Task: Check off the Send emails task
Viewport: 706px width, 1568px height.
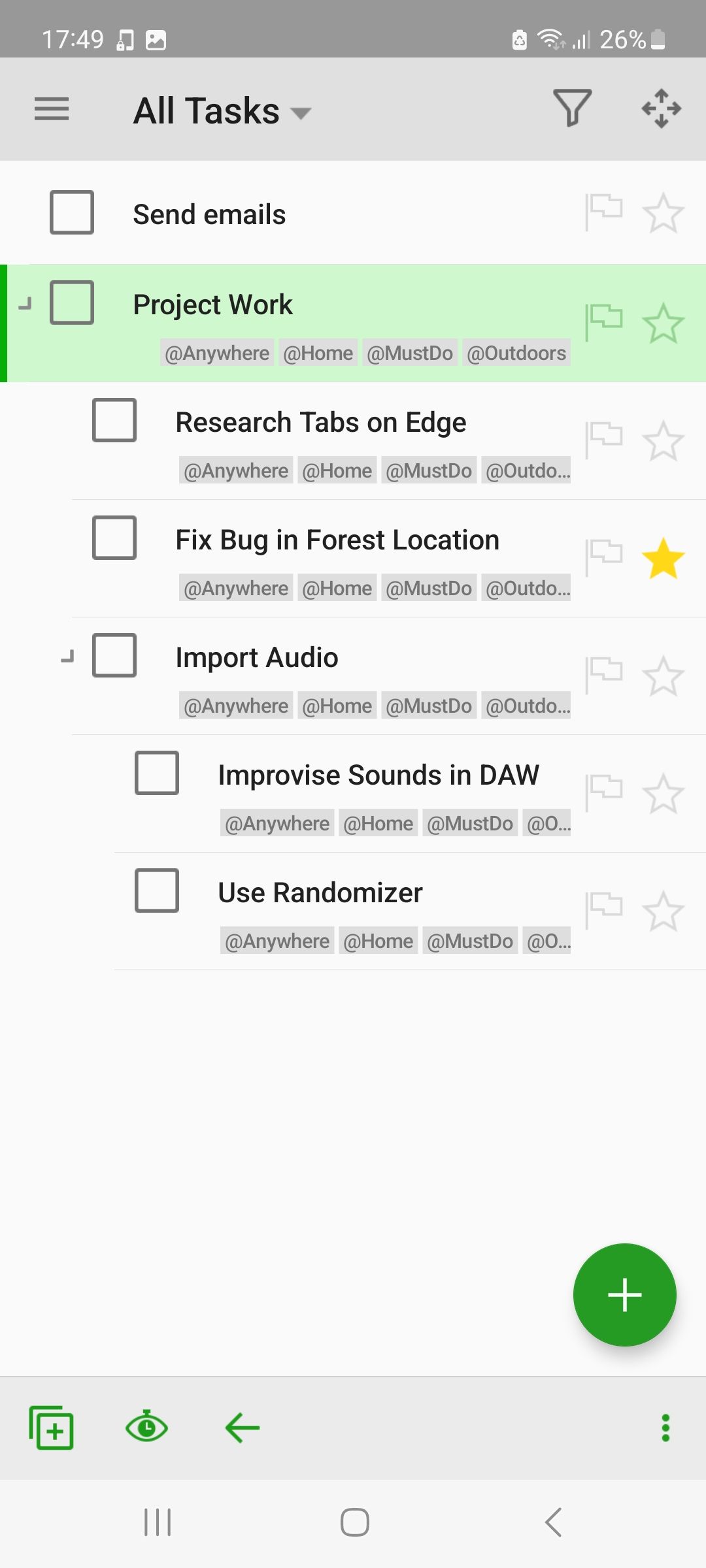Action: pyautogui.click(x=72, y=212)
